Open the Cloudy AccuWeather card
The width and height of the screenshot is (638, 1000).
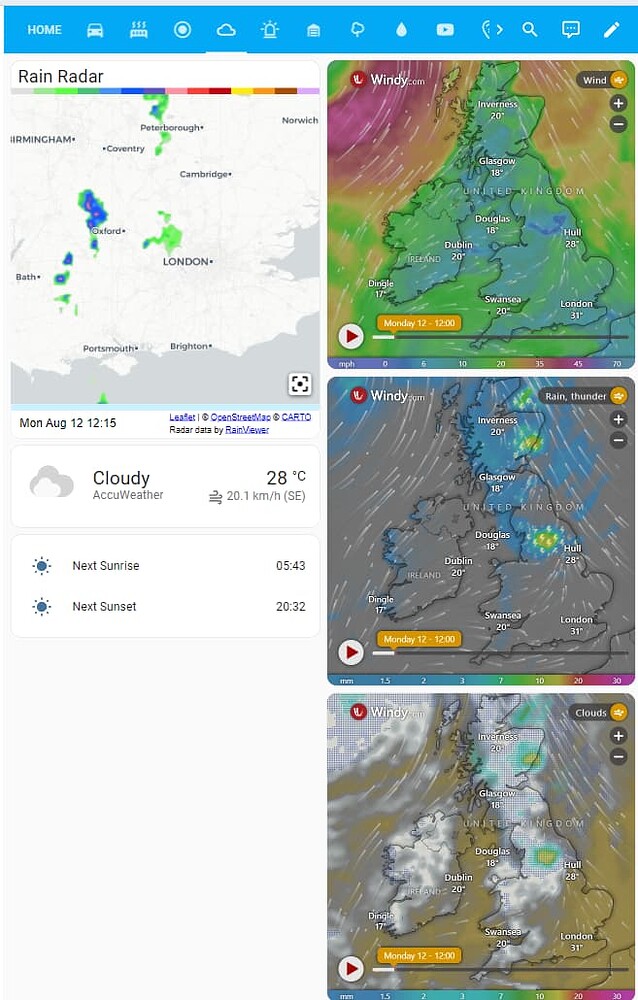click(165, 485)
